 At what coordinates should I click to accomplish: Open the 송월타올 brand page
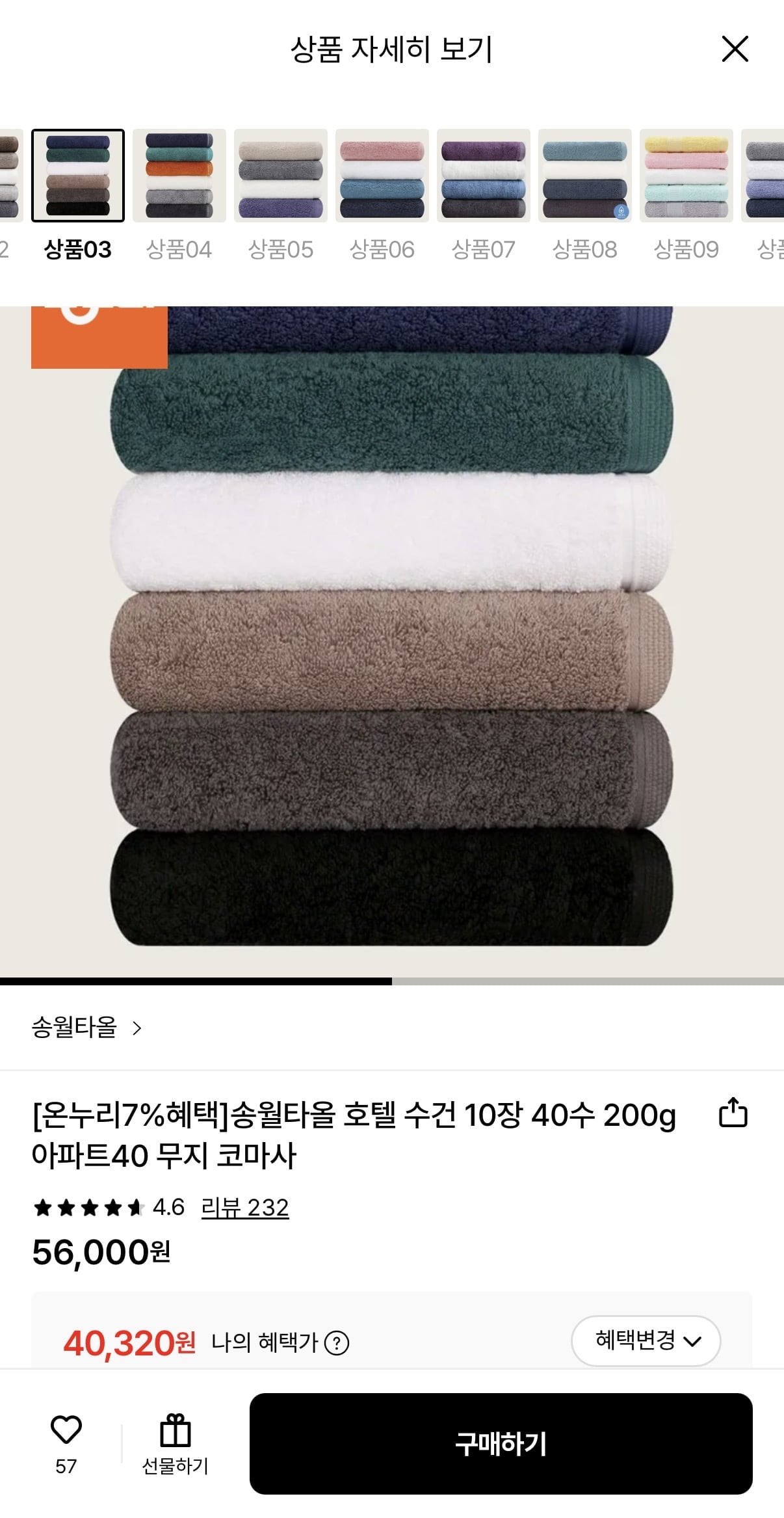pos(86,1028)
